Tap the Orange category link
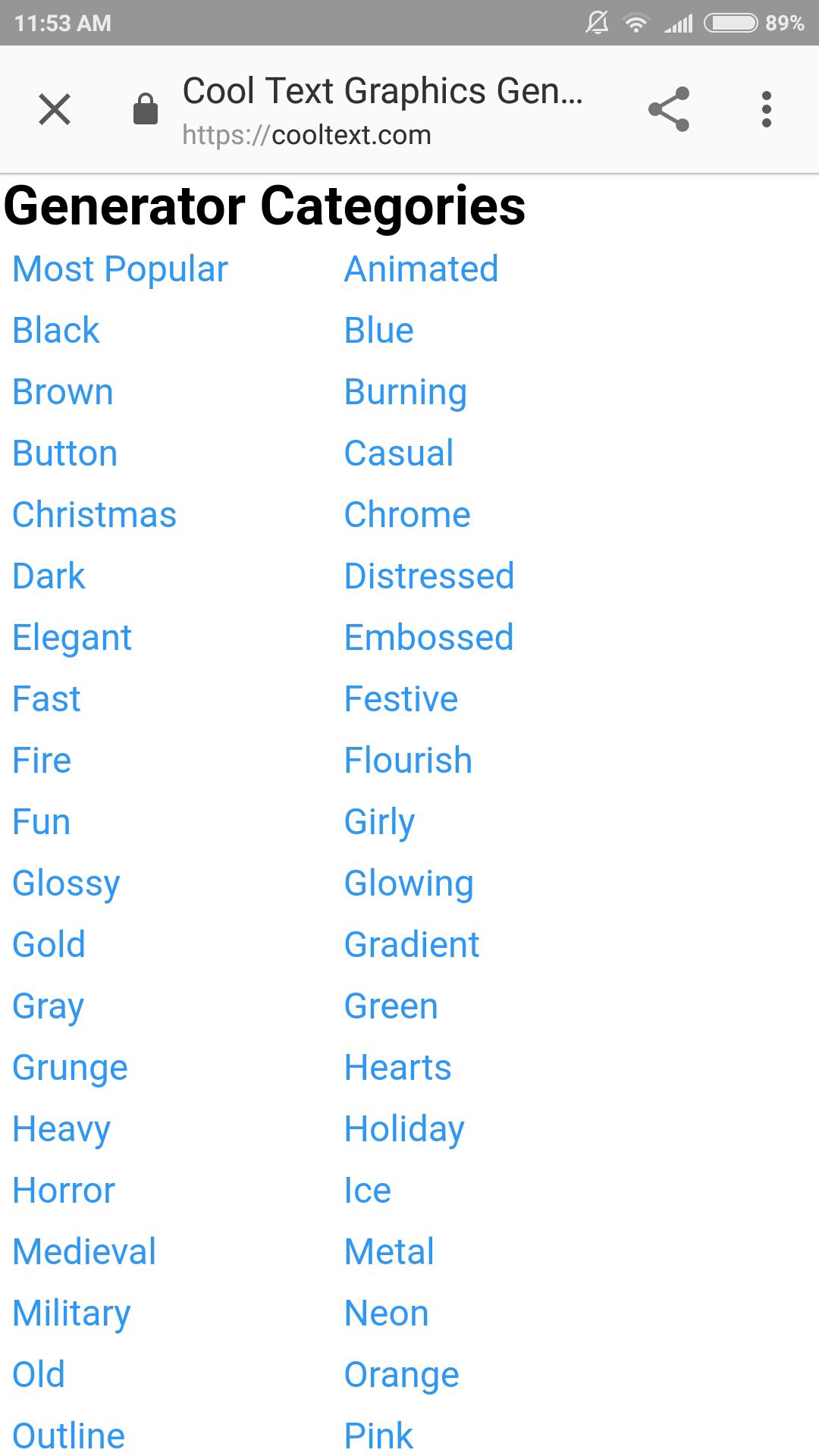This screenshot has width=819, height=1456. [x=401, y=1375]
